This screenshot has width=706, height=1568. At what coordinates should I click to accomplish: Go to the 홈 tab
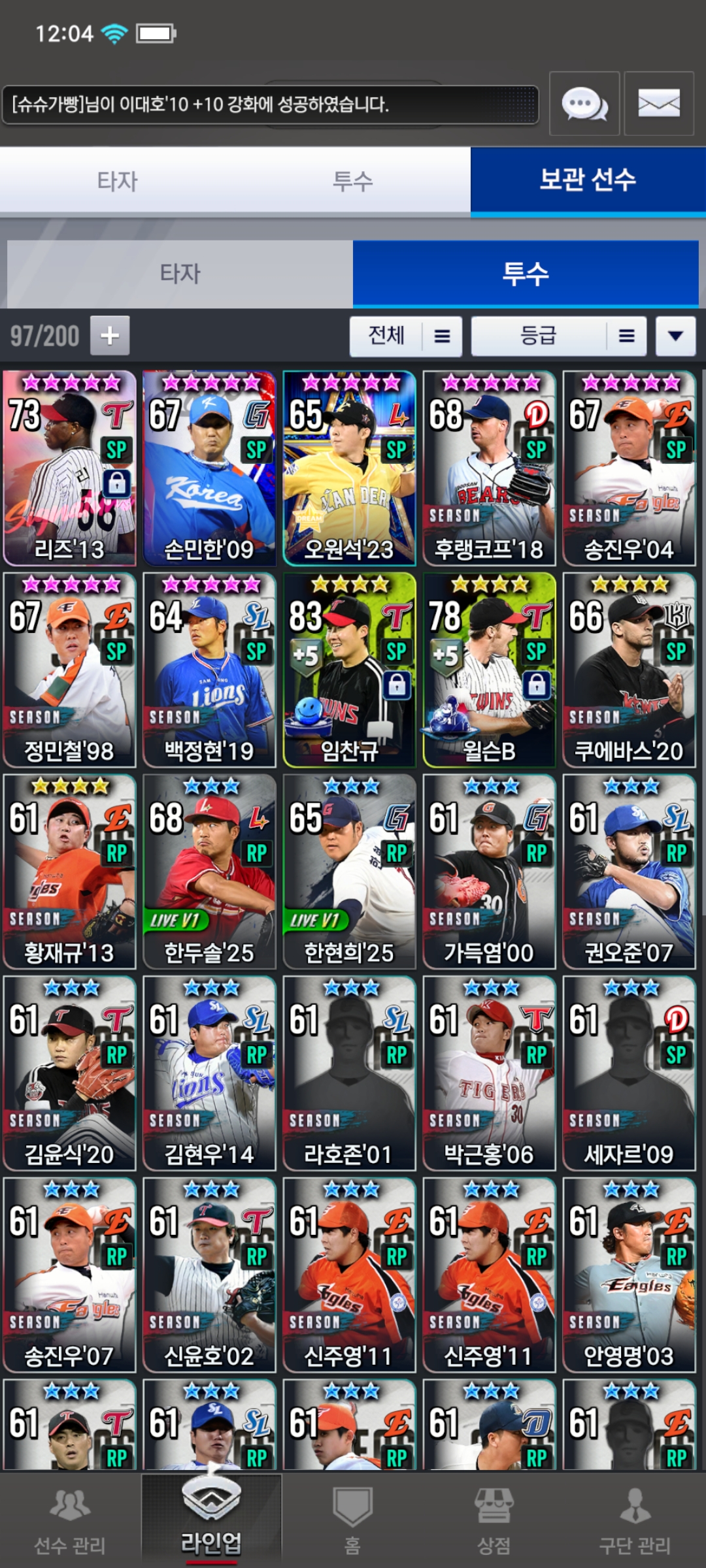[352, 1520]
